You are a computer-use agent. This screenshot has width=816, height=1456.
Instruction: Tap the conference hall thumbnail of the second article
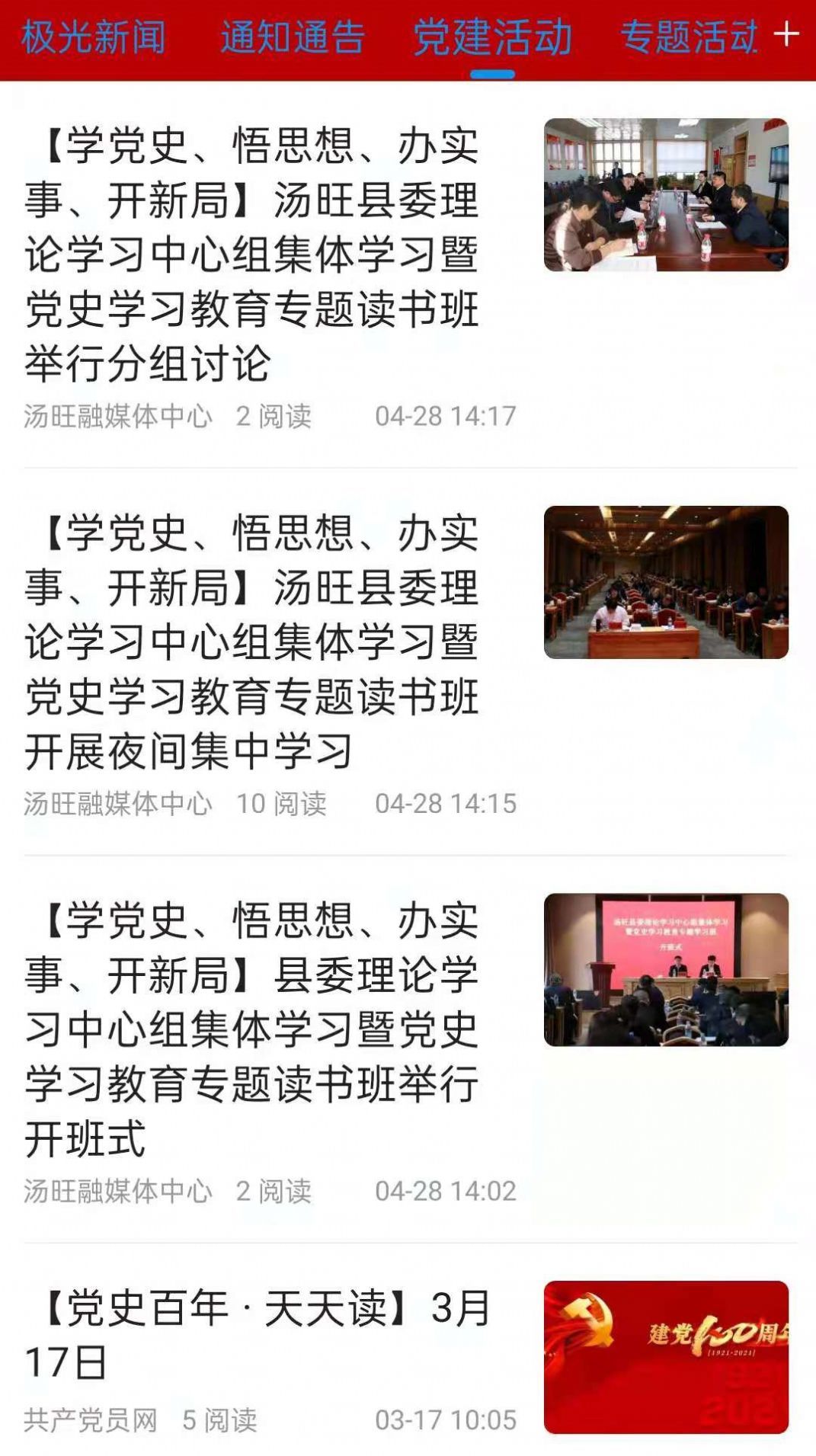pos(666,583)
